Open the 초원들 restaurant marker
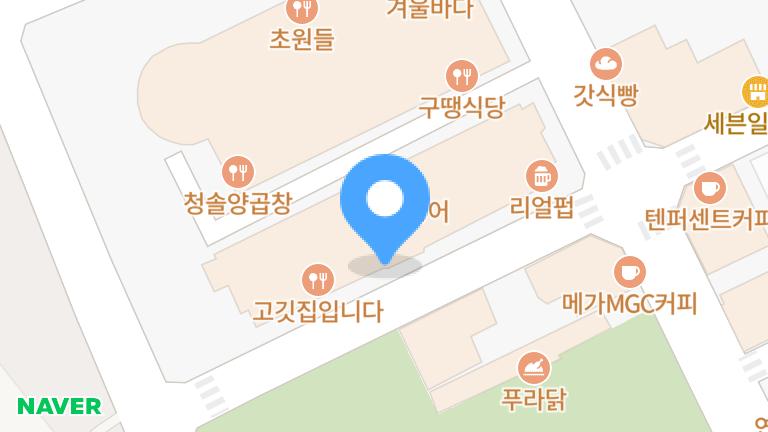 (x=301, y=11)
